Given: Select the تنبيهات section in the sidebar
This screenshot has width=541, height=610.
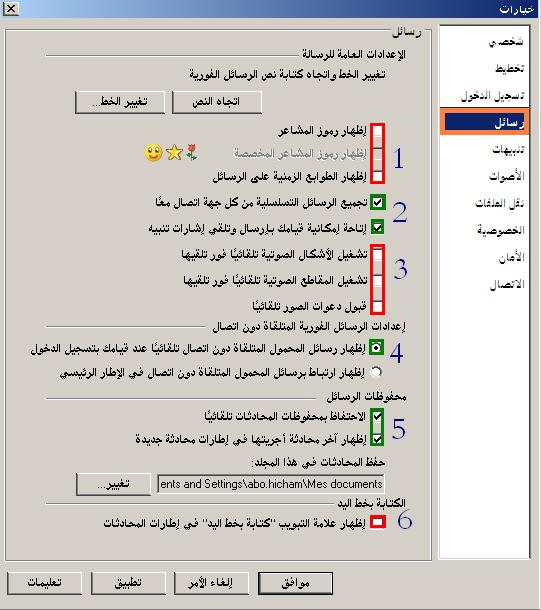Looking at the screenshot, I should coord(508,149).
